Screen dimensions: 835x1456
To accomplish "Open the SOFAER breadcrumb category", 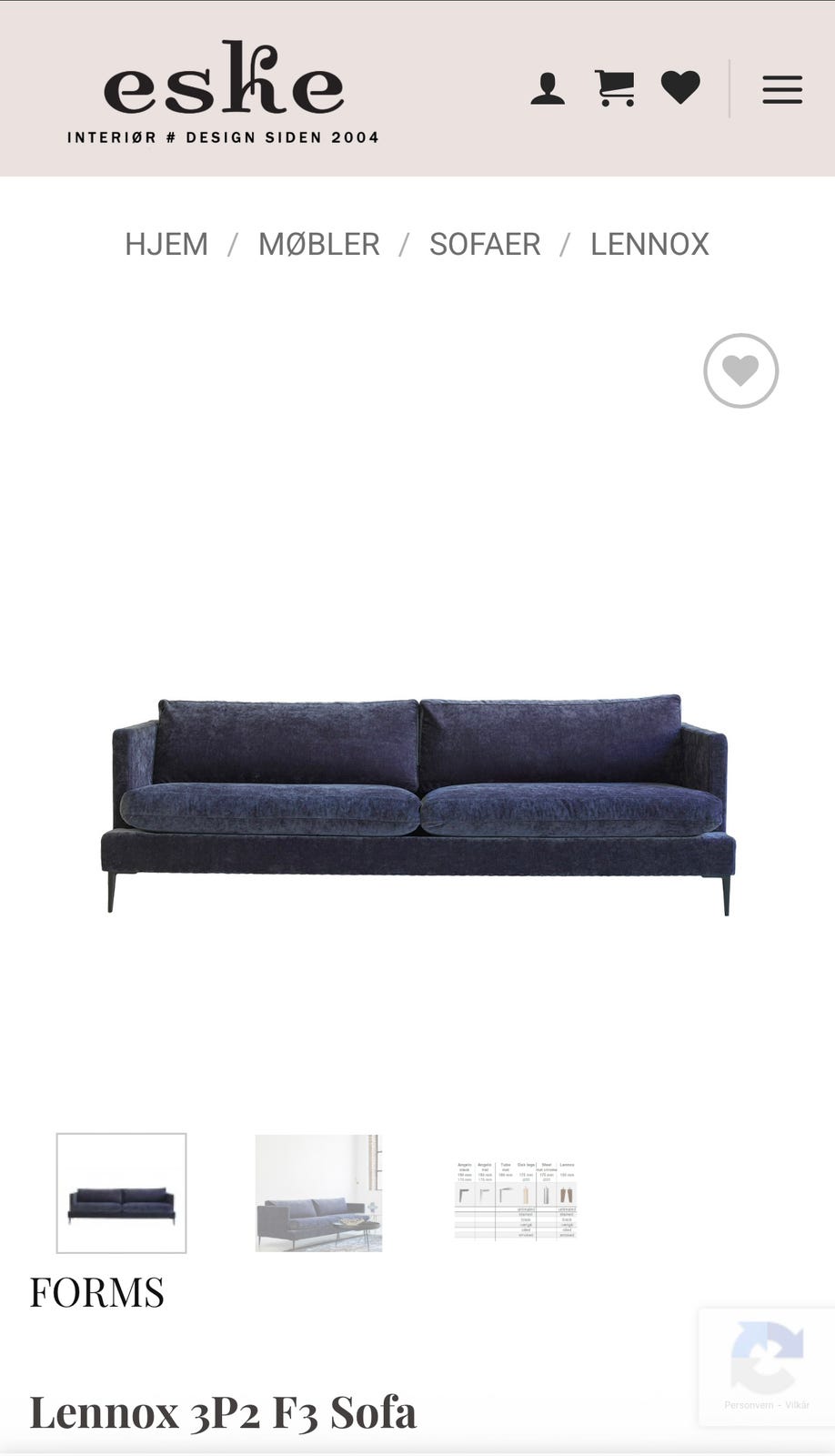I will (485, 244).
